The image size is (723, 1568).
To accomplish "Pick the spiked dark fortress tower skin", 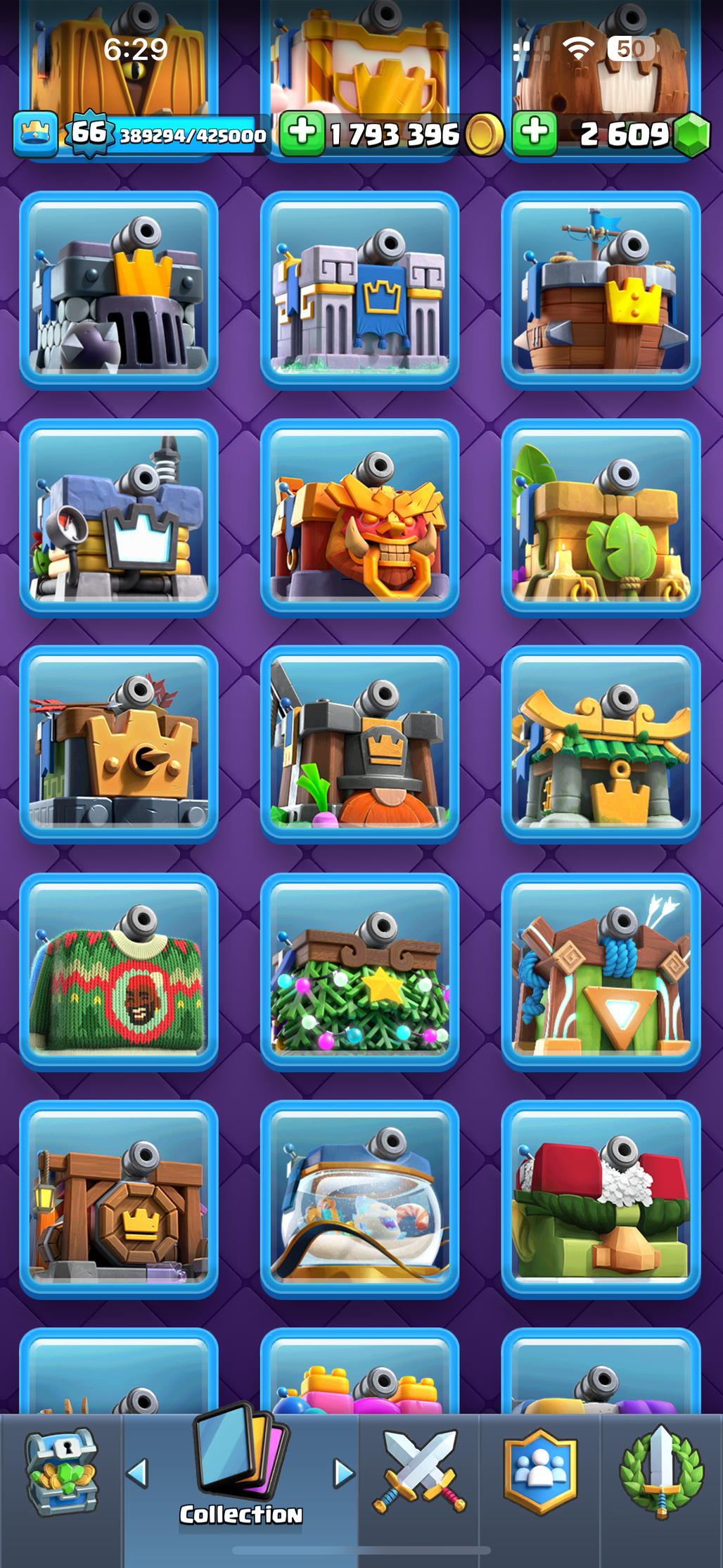I will 119,290.
